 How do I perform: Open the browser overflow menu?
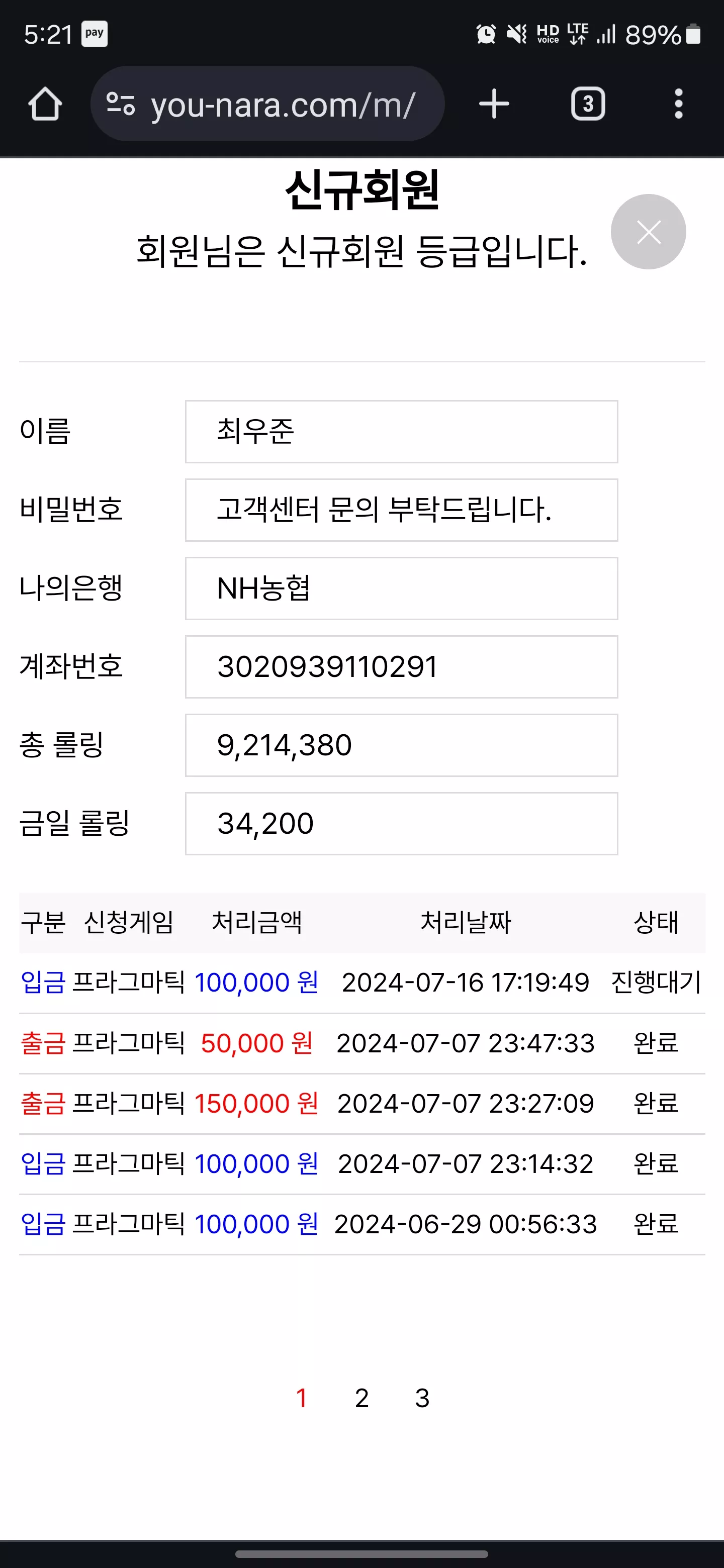pyautogui.click(x=678, y=104)
